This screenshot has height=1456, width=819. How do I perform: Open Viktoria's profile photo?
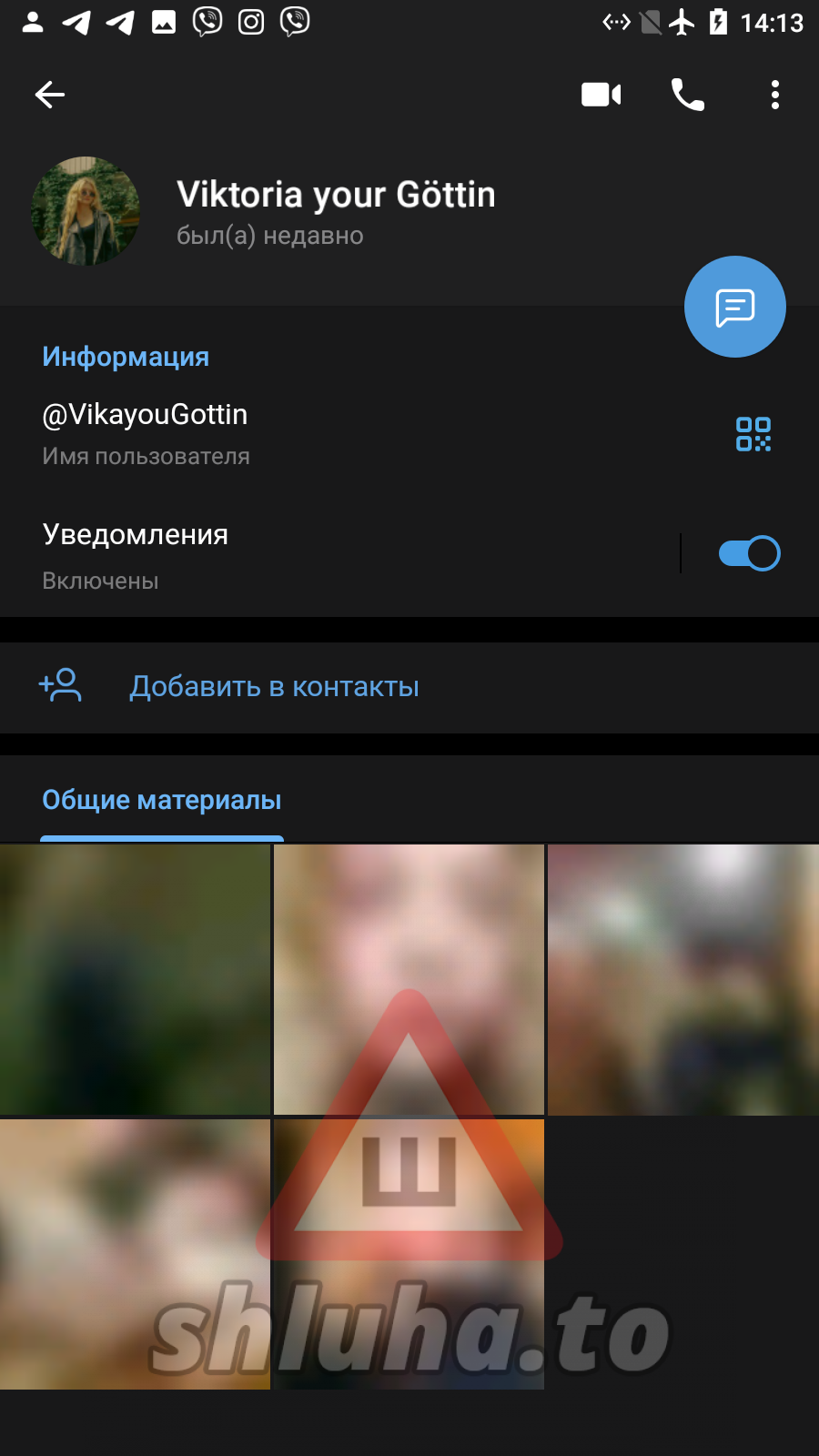pos(86,211)
